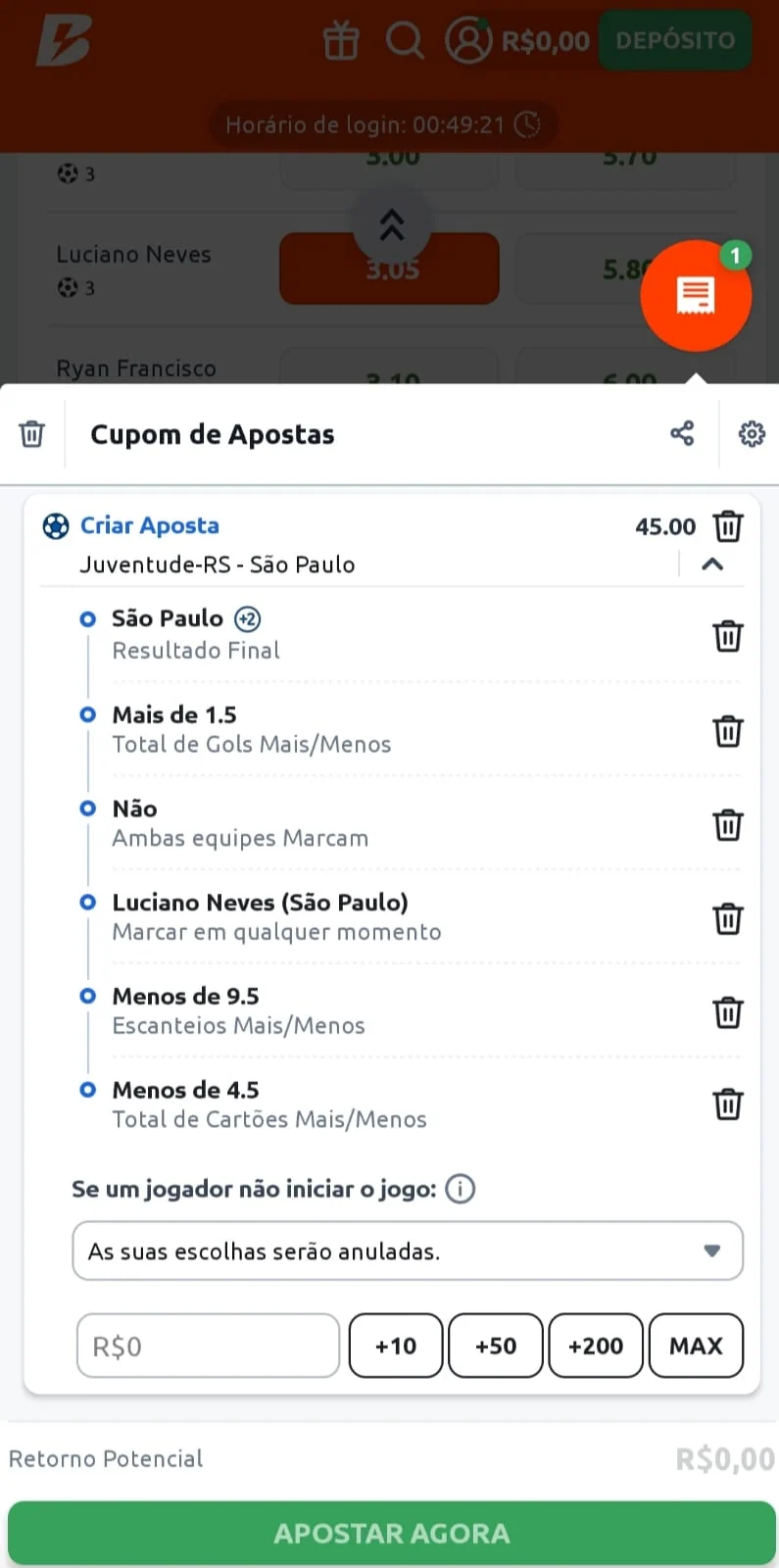Open the Cupom de Apostas title area

coord(212,434)
